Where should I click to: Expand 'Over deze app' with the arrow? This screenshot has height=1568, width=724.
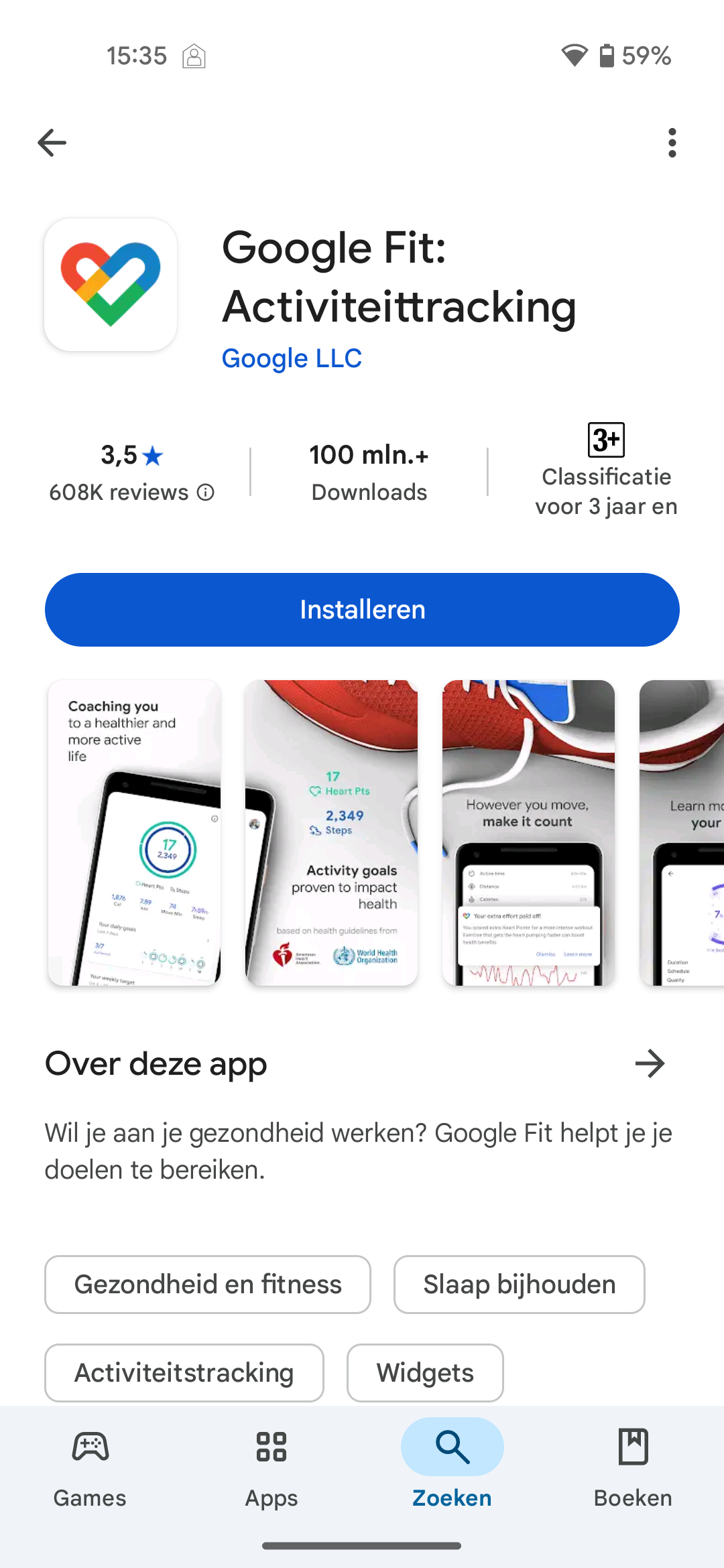(649, 1063)
